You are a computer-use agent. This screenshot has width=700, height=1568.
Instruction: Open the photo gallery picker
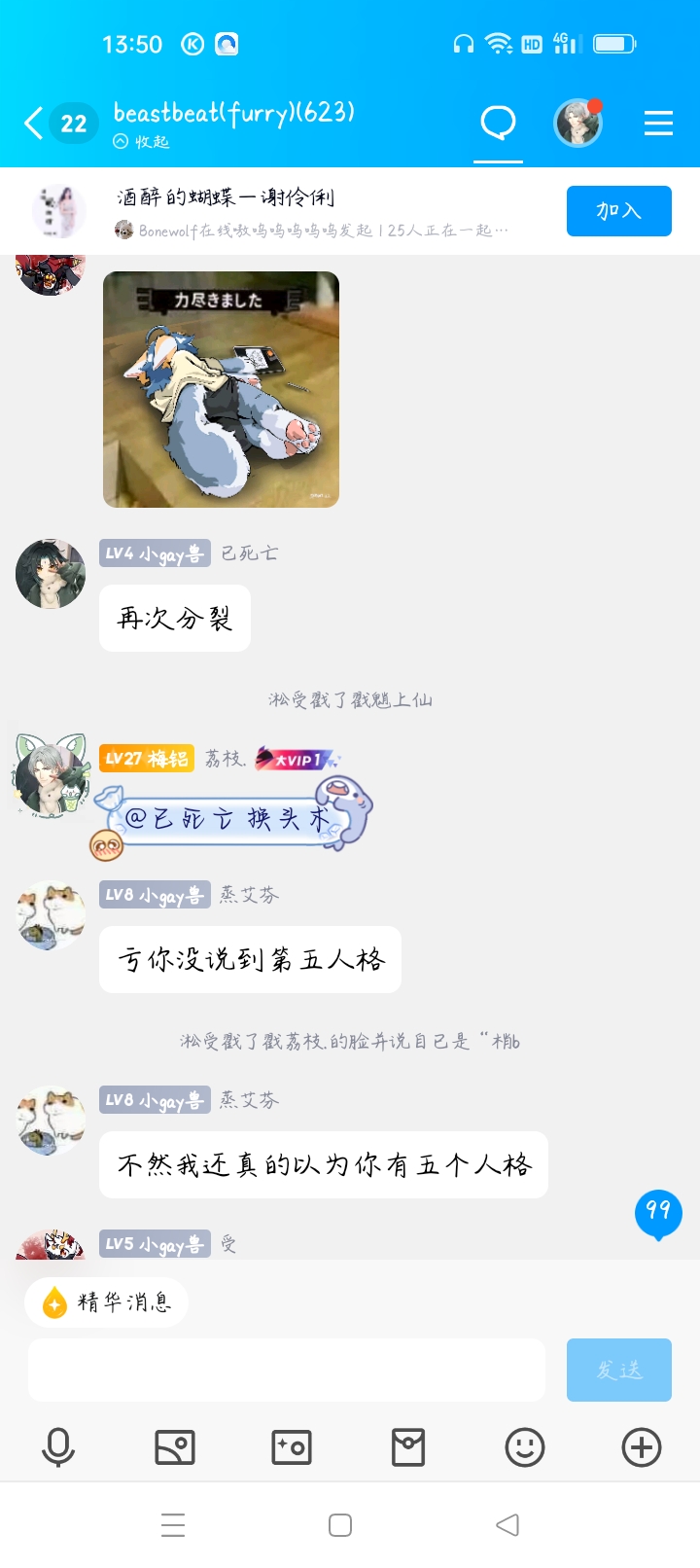point(175,1447)
